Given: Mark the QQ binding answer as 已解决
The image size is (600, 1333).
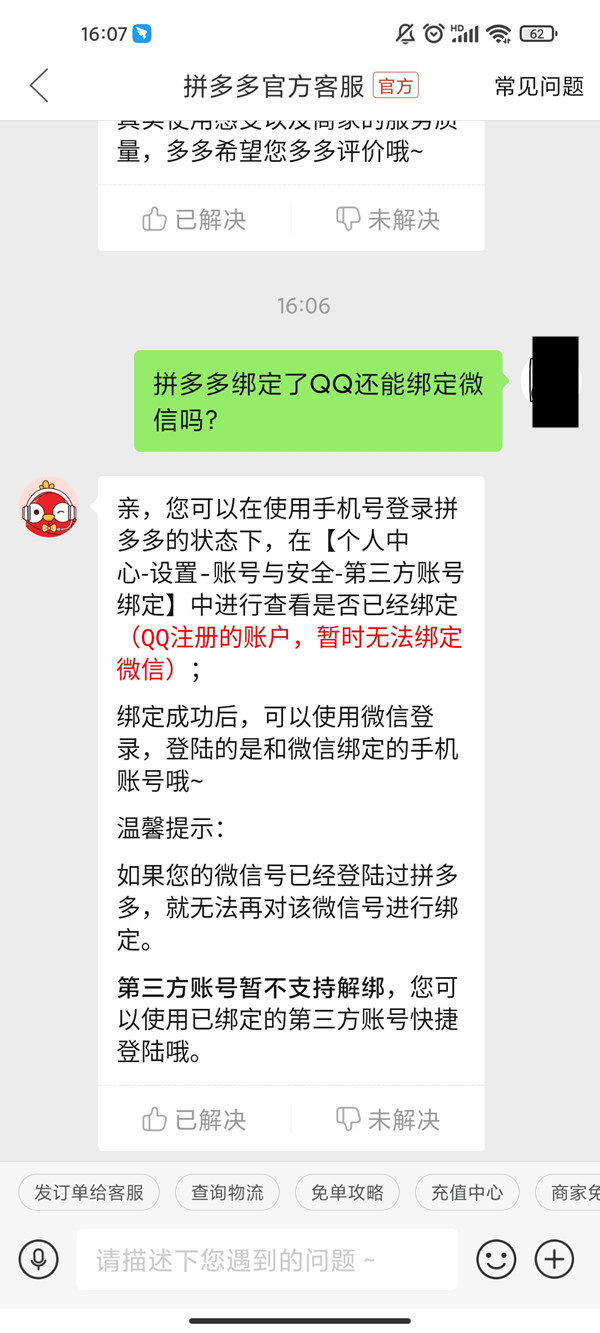Looking at the screenshot, I should [x=194, y=1119].
